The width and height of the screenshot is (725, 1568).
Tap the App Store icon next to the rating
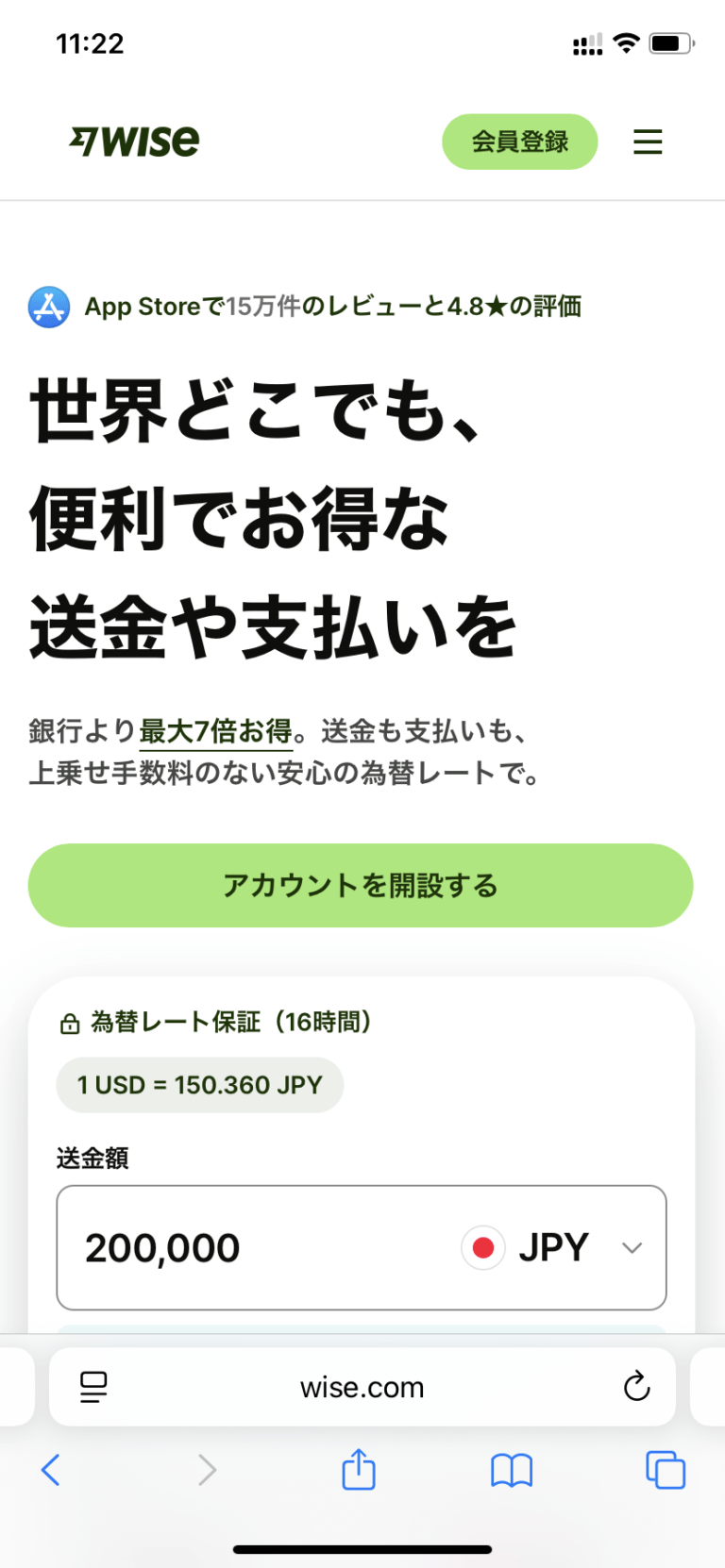point(47,306)
